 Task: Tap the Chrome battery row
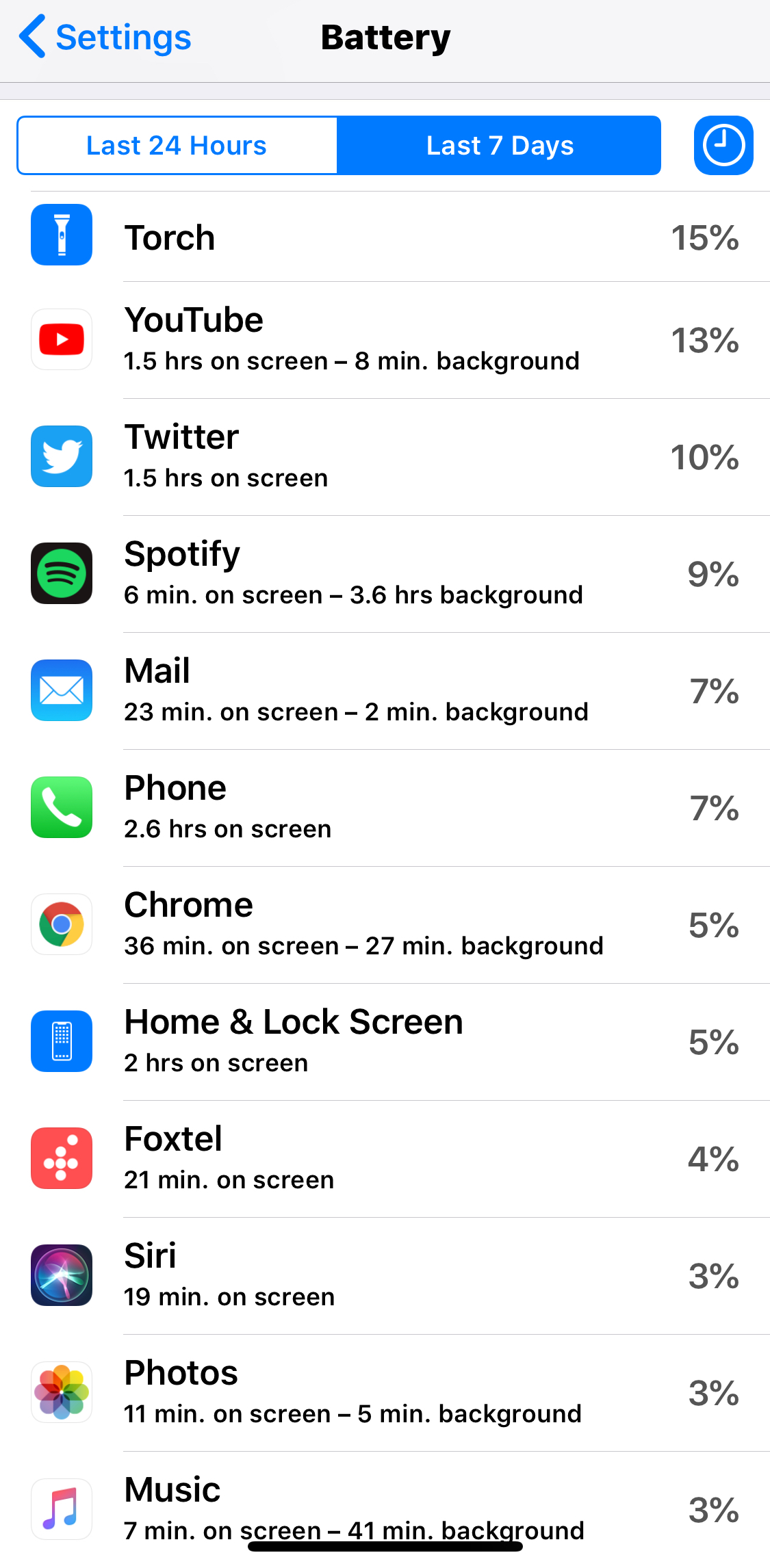click(x=385, y=925)
